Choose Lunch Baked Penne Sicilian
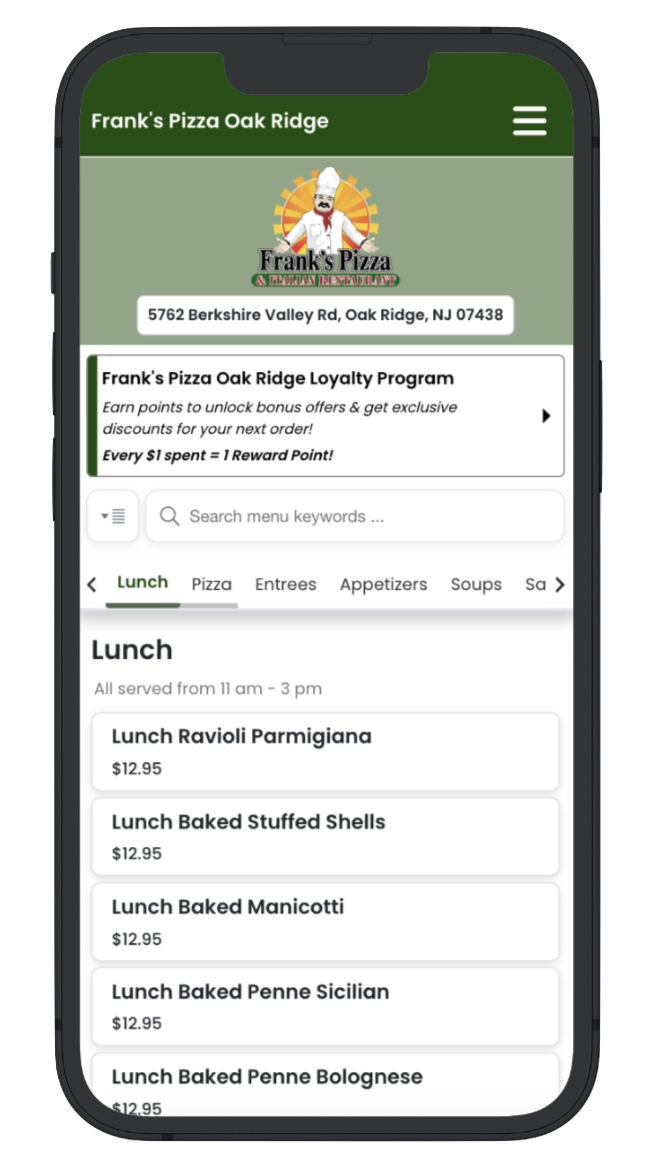This screenshot has height=1160, width=648. tap(325, 1006)
